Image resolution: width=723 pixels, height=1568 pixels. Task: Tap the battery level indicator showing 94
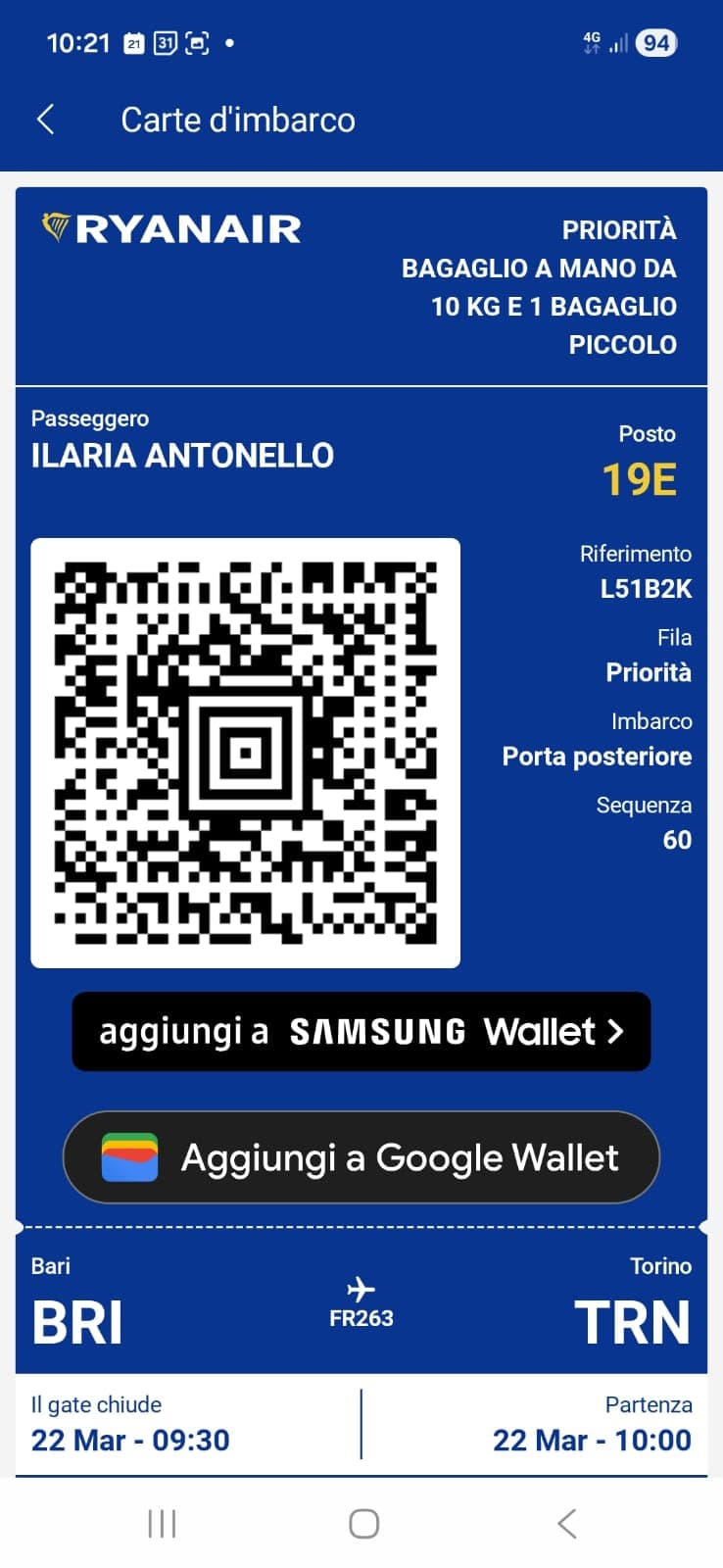[x=655, y=42]
